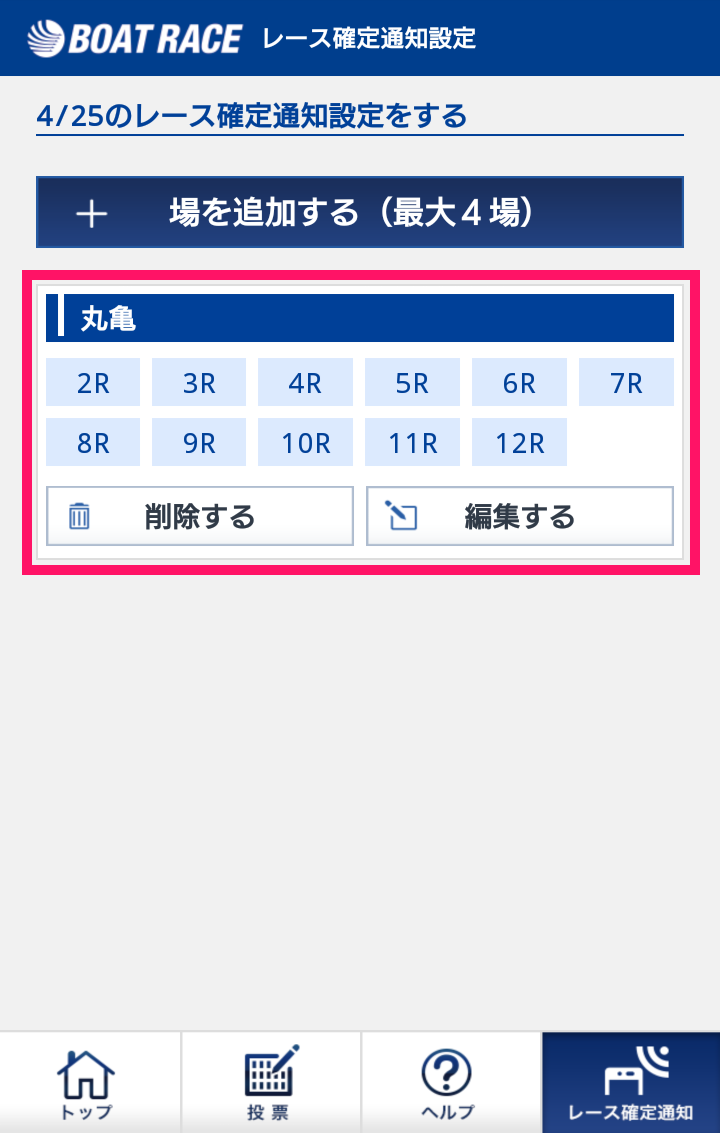This screenshot has width=720, height=1133.
Task: Edit the 丸亀 races with 編集する
Action: tap(519, 516)
